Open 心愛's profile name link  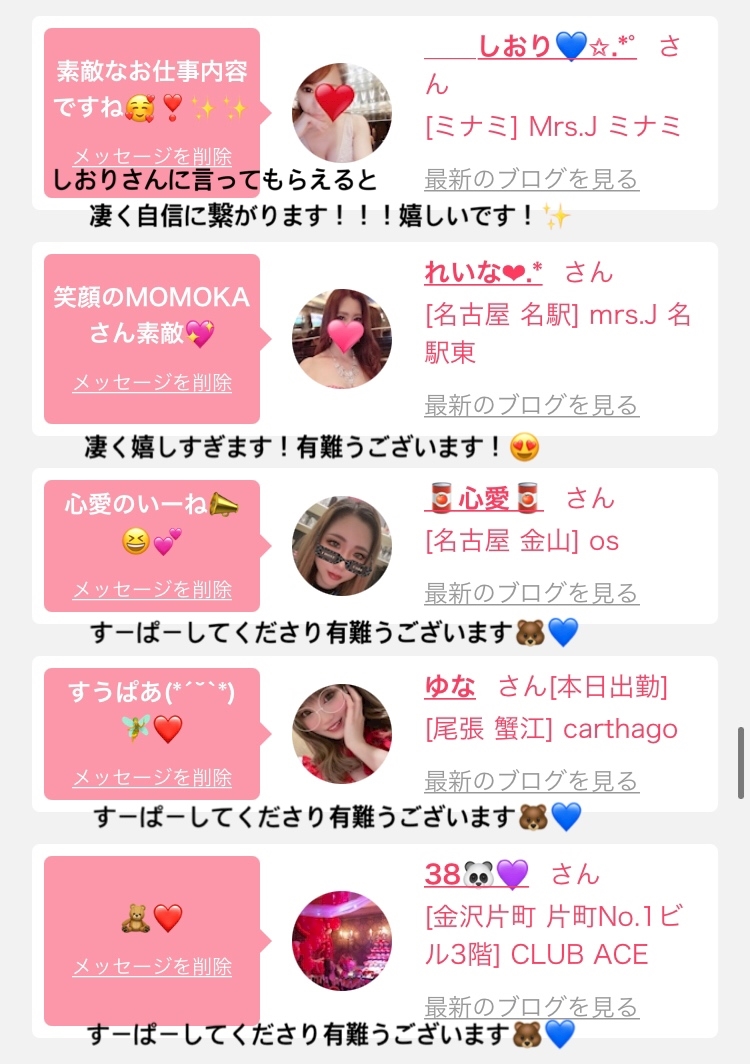[484, 498]
